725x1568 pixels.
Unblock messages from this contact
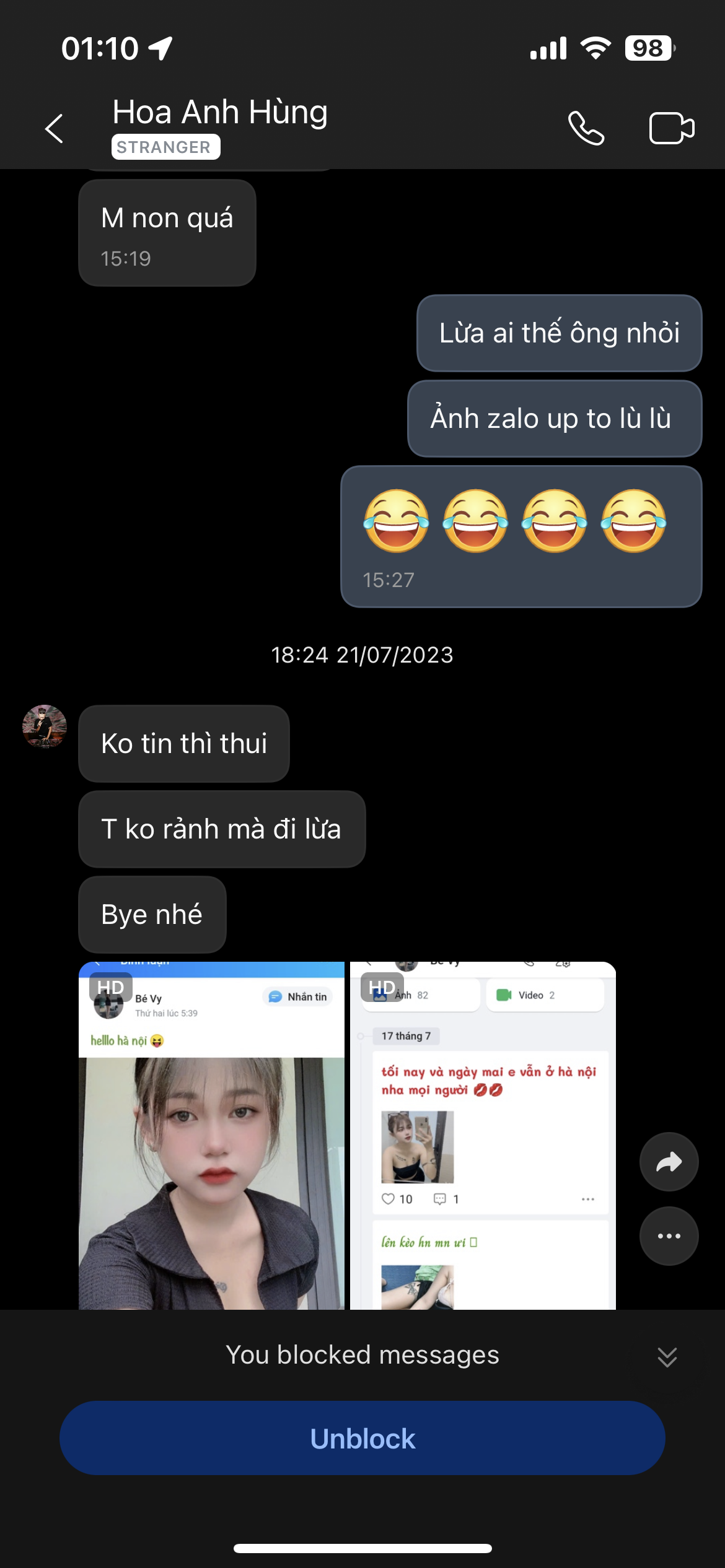pyautogui.click(x=362, y=1438)
